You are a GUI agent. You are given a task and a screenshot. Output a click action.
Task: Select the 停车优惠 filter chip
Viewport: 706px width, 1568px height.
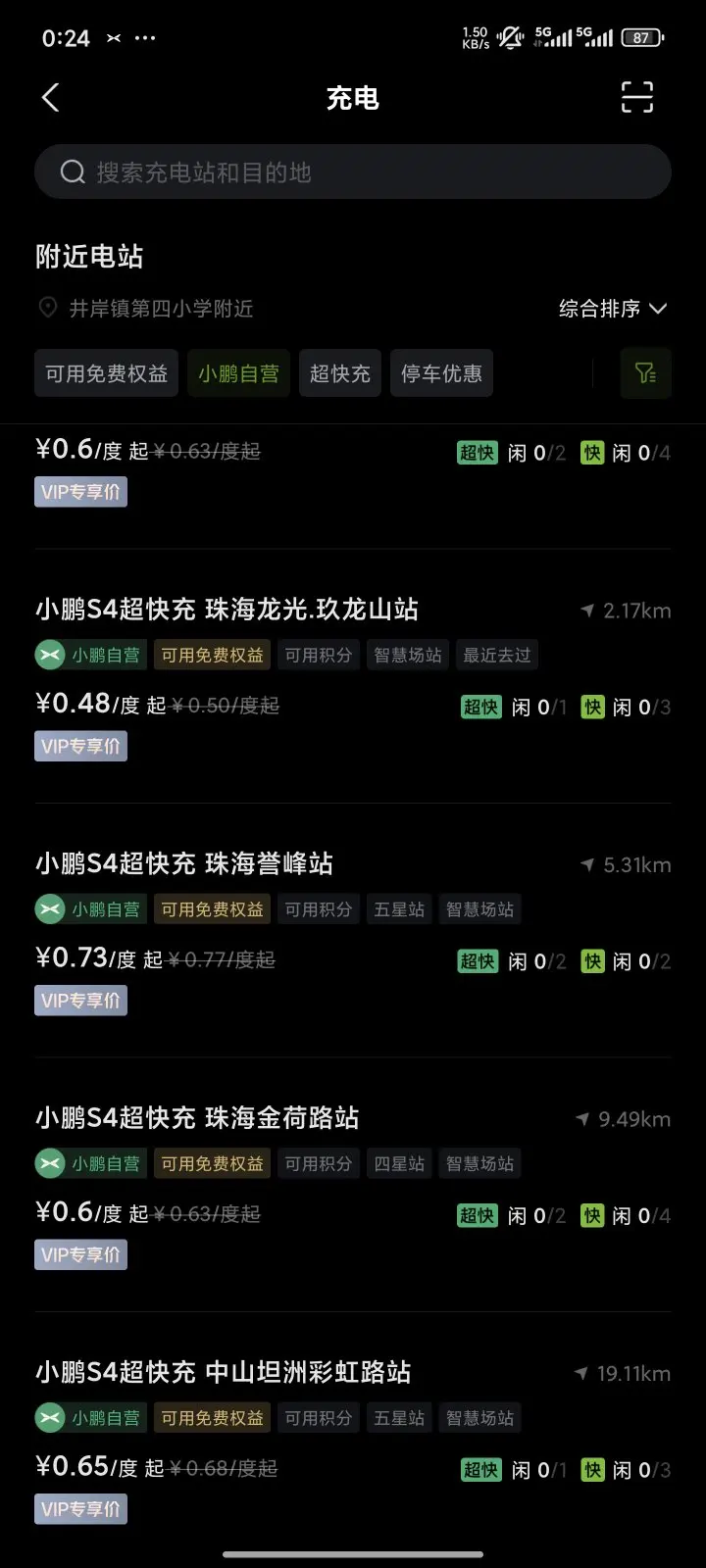pos(441,373)
